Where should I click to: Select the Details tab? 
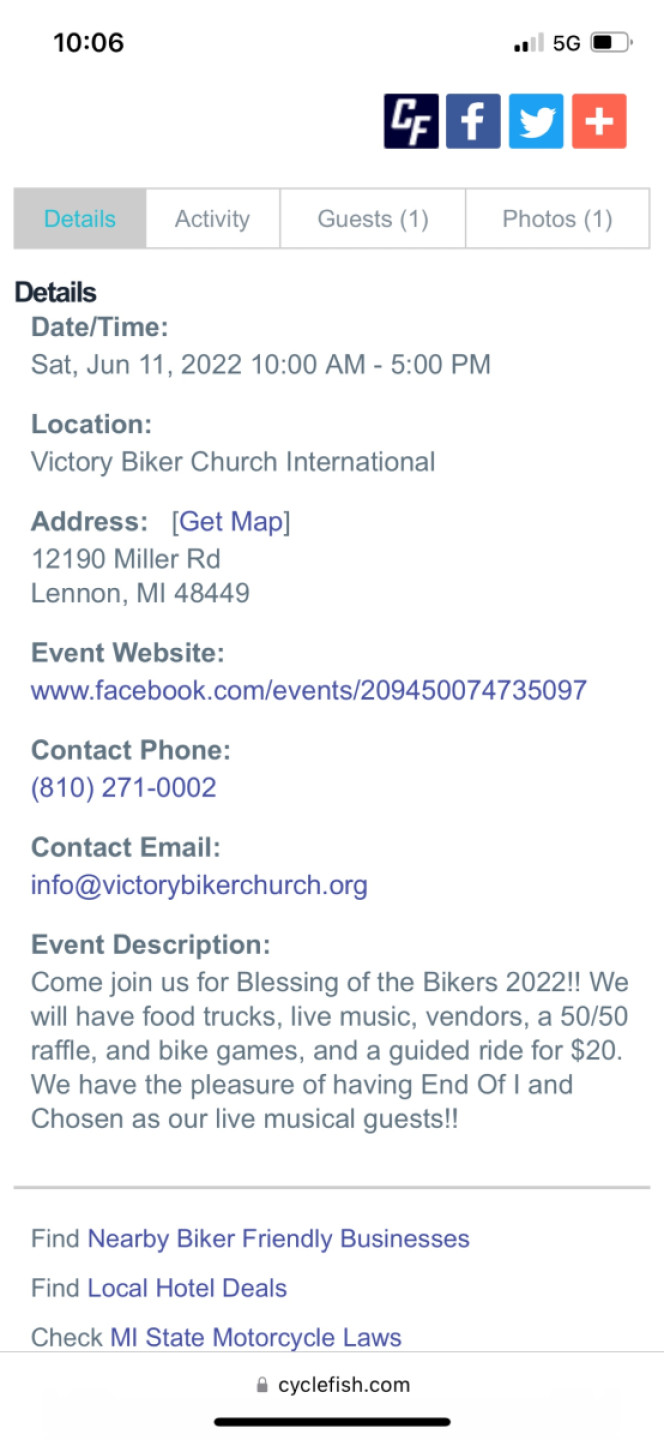pyautogui.click(x=80, y=219)
